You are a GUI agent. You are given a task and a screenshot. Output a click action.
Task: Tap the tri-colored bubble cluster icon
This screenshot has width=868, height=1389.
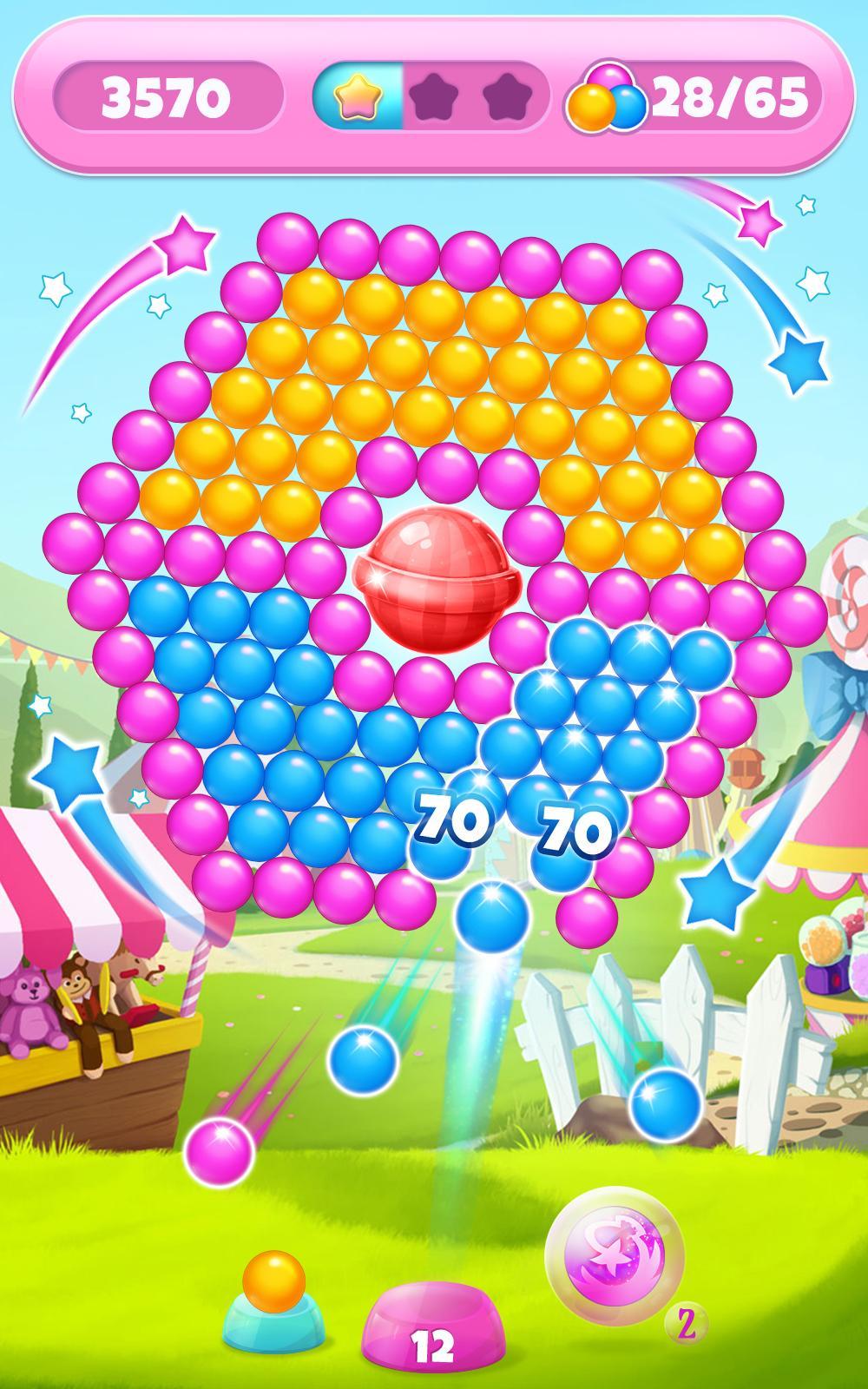click(608, 97)
